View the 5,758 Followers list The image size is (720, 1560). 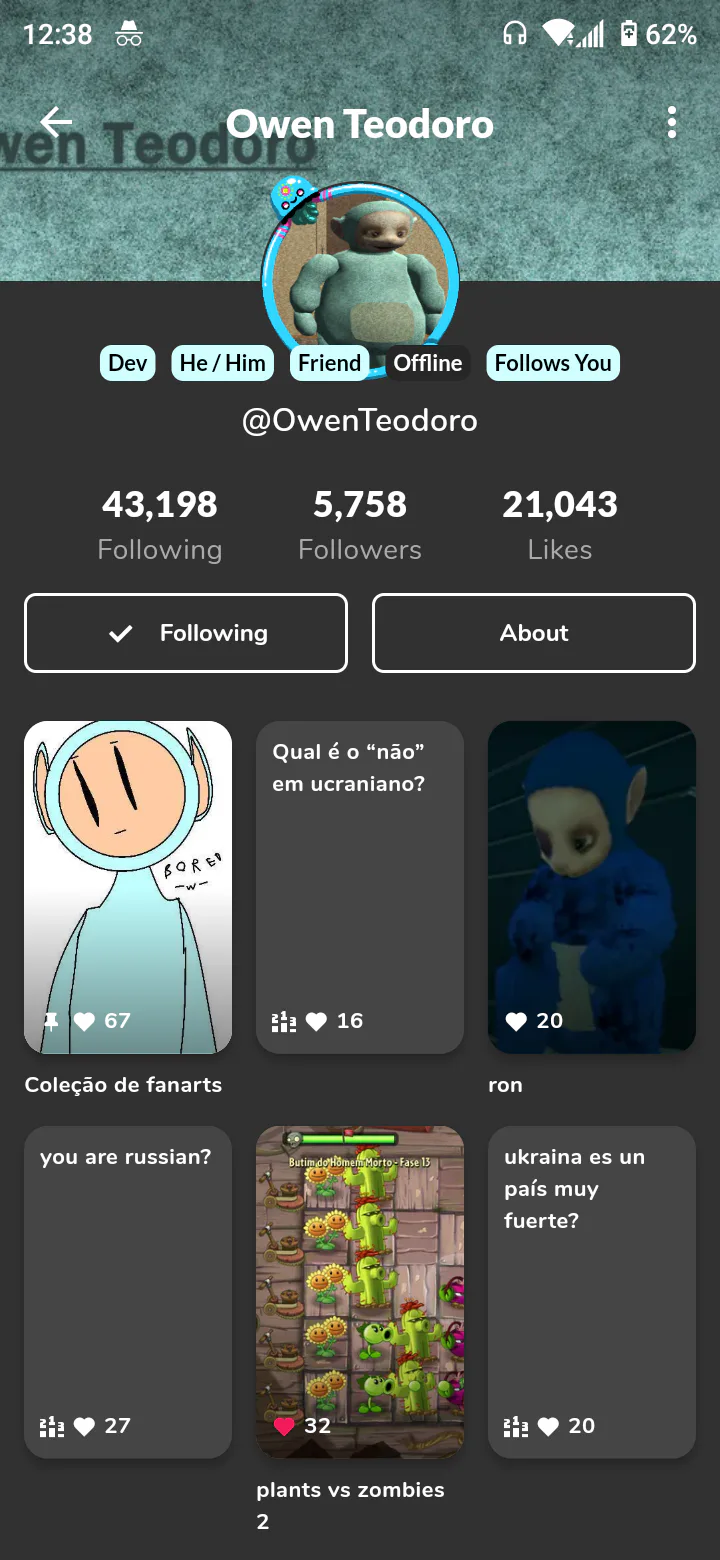coord(360,525)
